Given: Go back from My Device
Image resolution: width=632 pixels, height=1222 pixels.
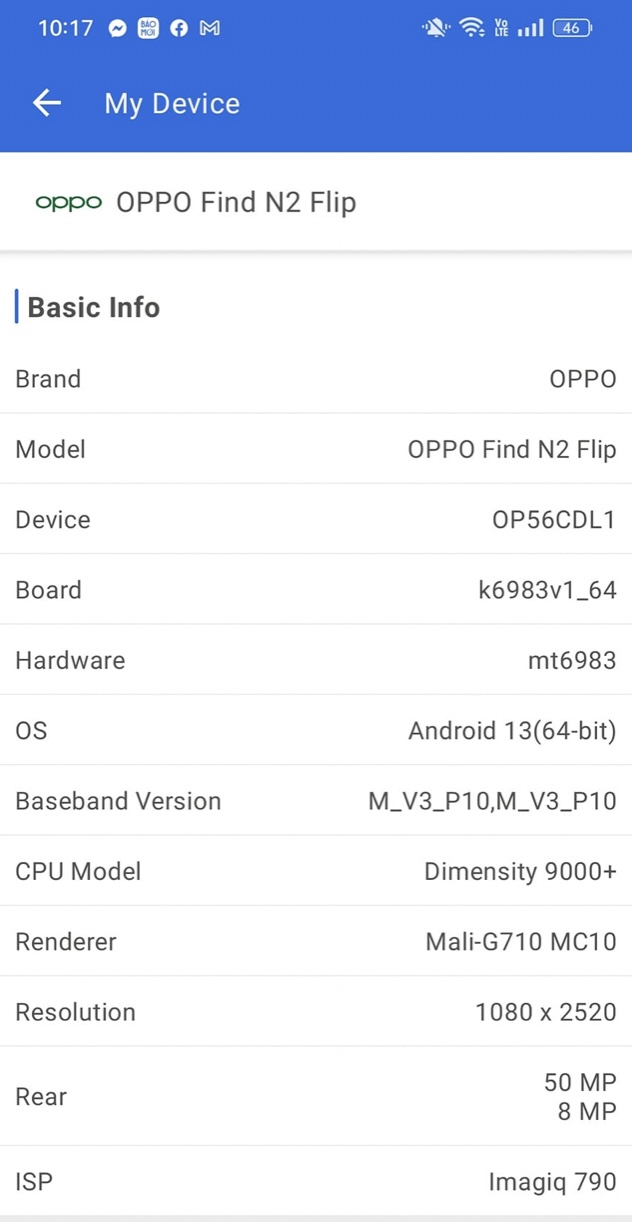Looking at the screenshot, I should click(47, 103).
